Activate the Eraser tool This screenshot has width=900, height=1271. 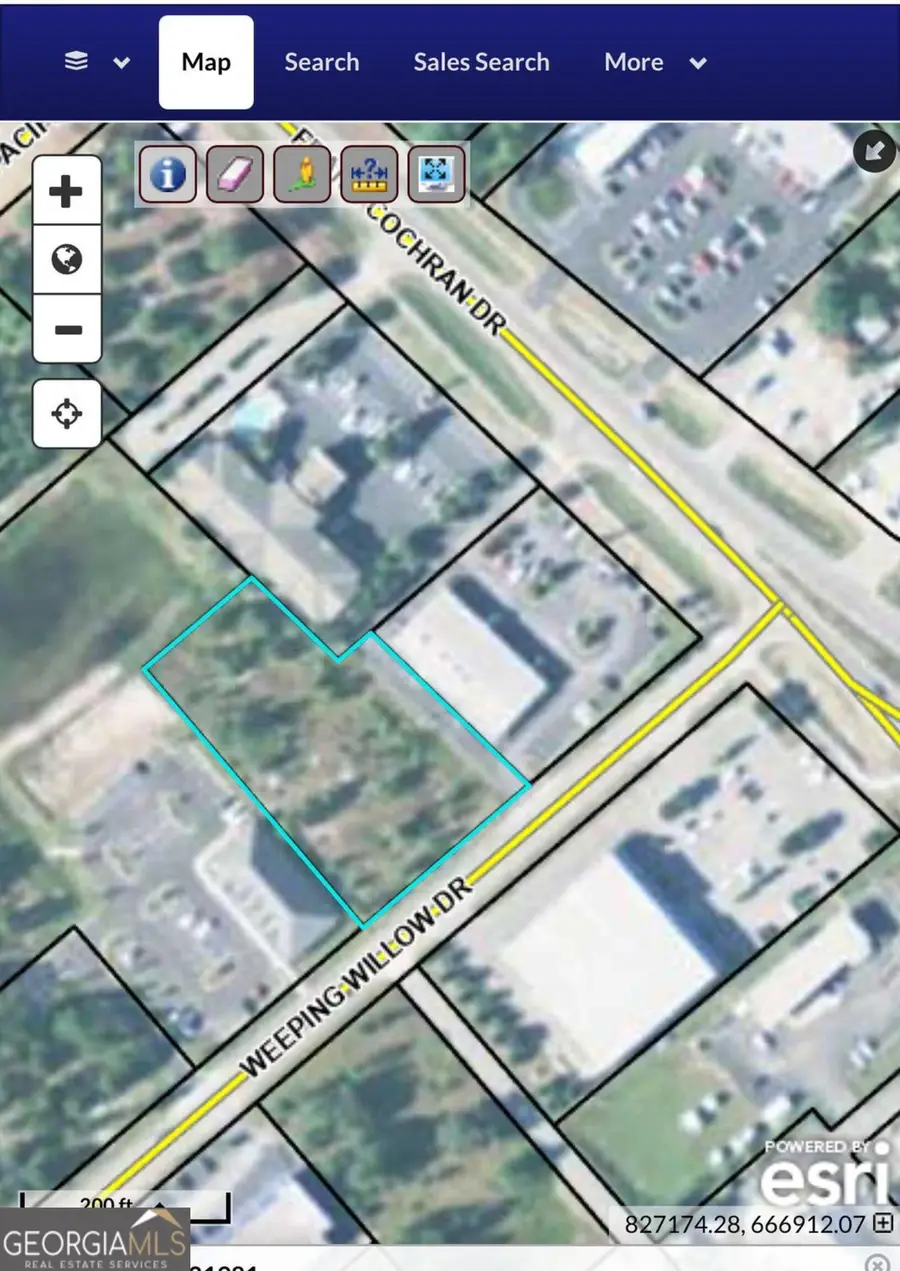coord(234,174)
